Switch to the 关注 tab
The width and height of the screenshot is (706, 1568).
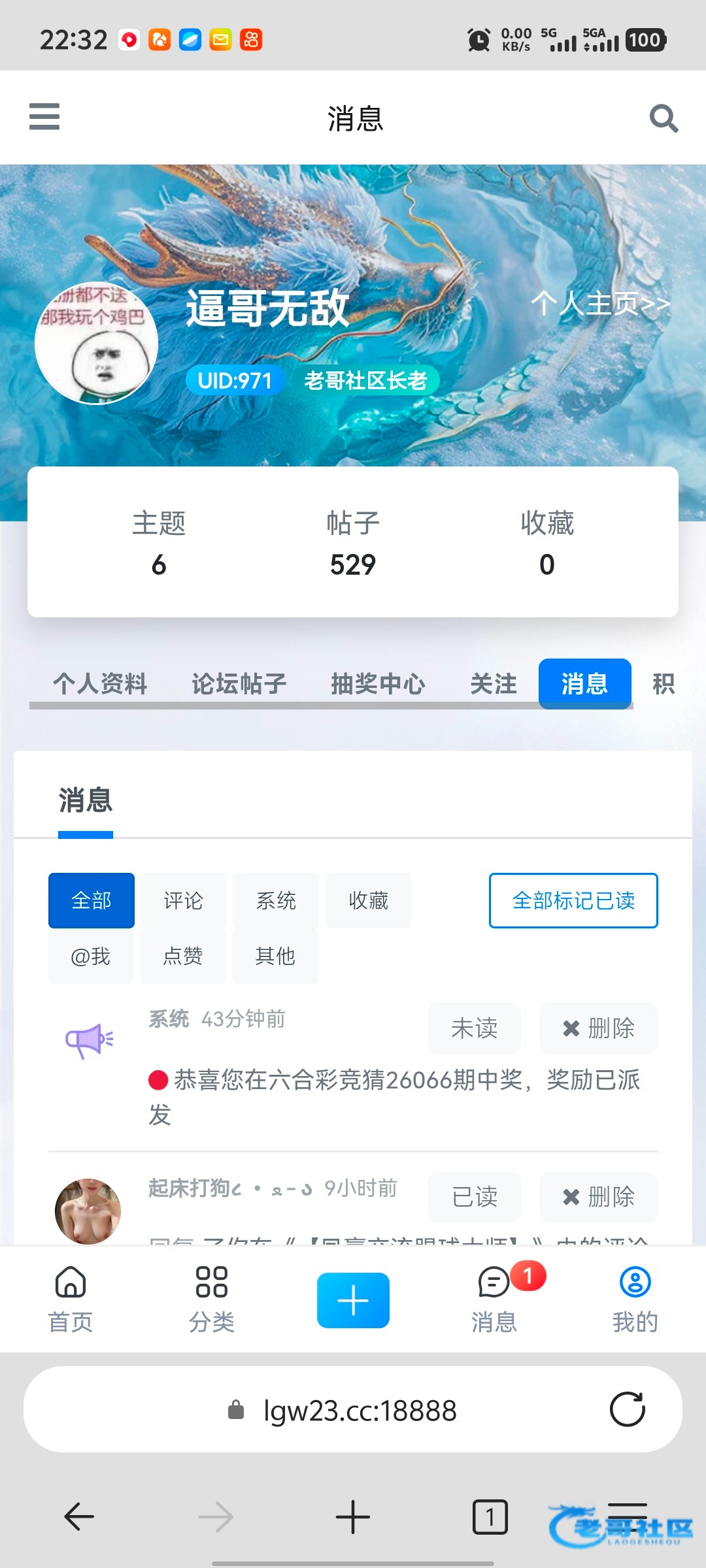[494, 684]
